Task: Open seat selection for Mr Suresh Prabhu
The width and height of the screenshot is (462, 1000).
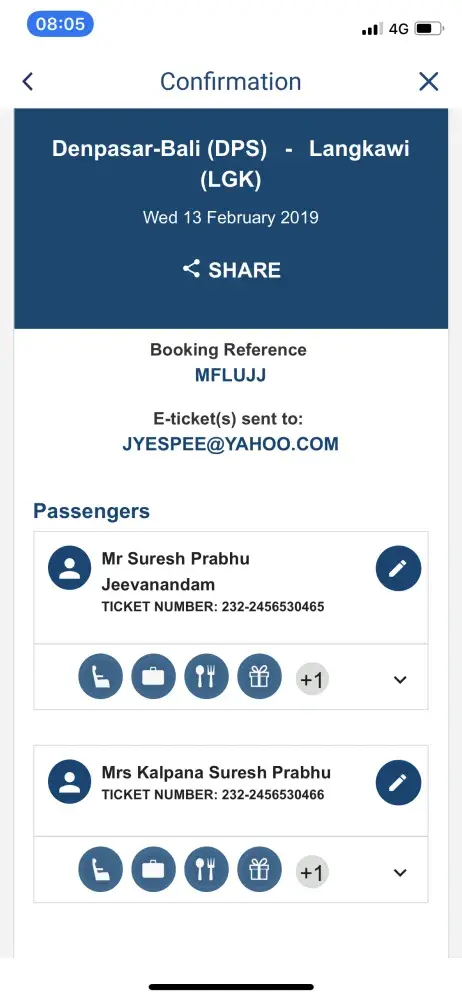Action: pos(101,676)
